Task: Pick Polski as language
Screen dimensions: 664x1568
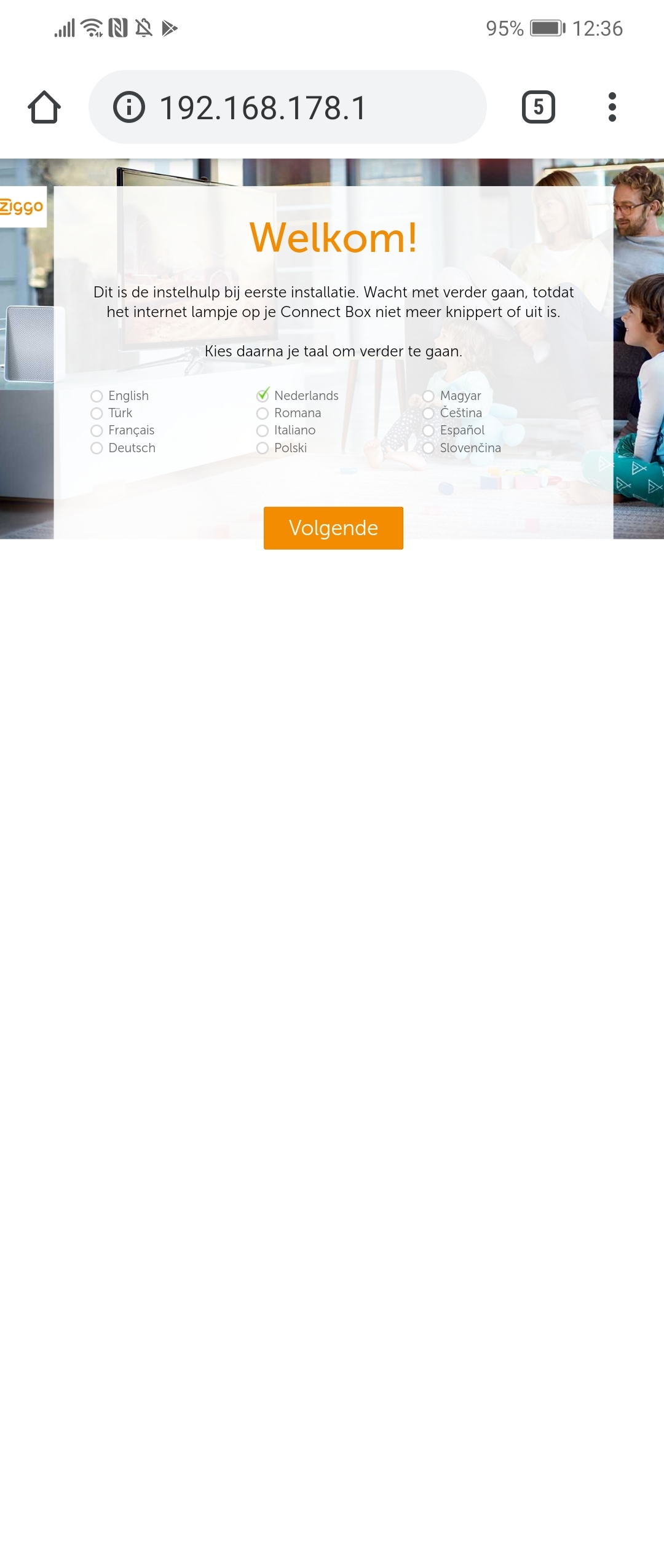Action: click(263, 449)
